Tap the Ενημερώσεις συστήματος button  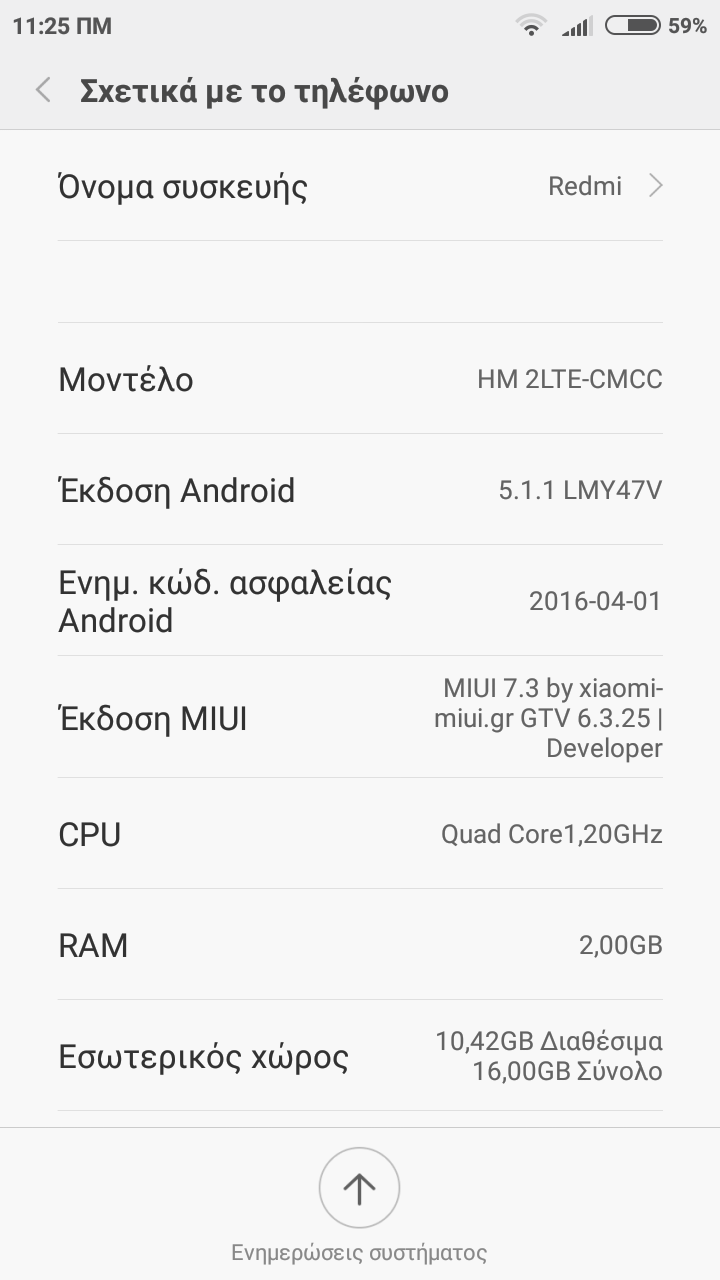click(x=359, y=1188)
